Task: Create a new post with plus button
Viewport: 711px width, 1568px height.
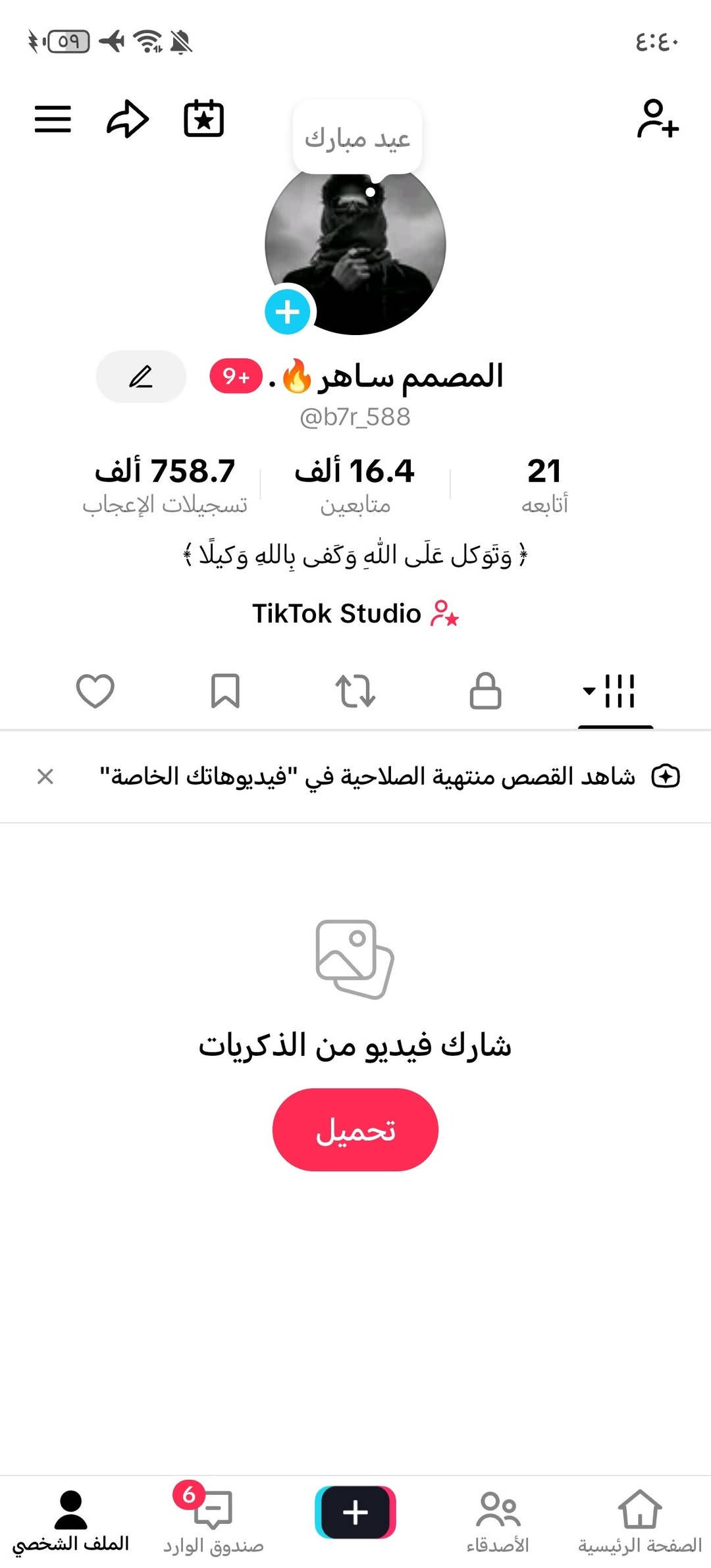Action: click(355, 1512)
